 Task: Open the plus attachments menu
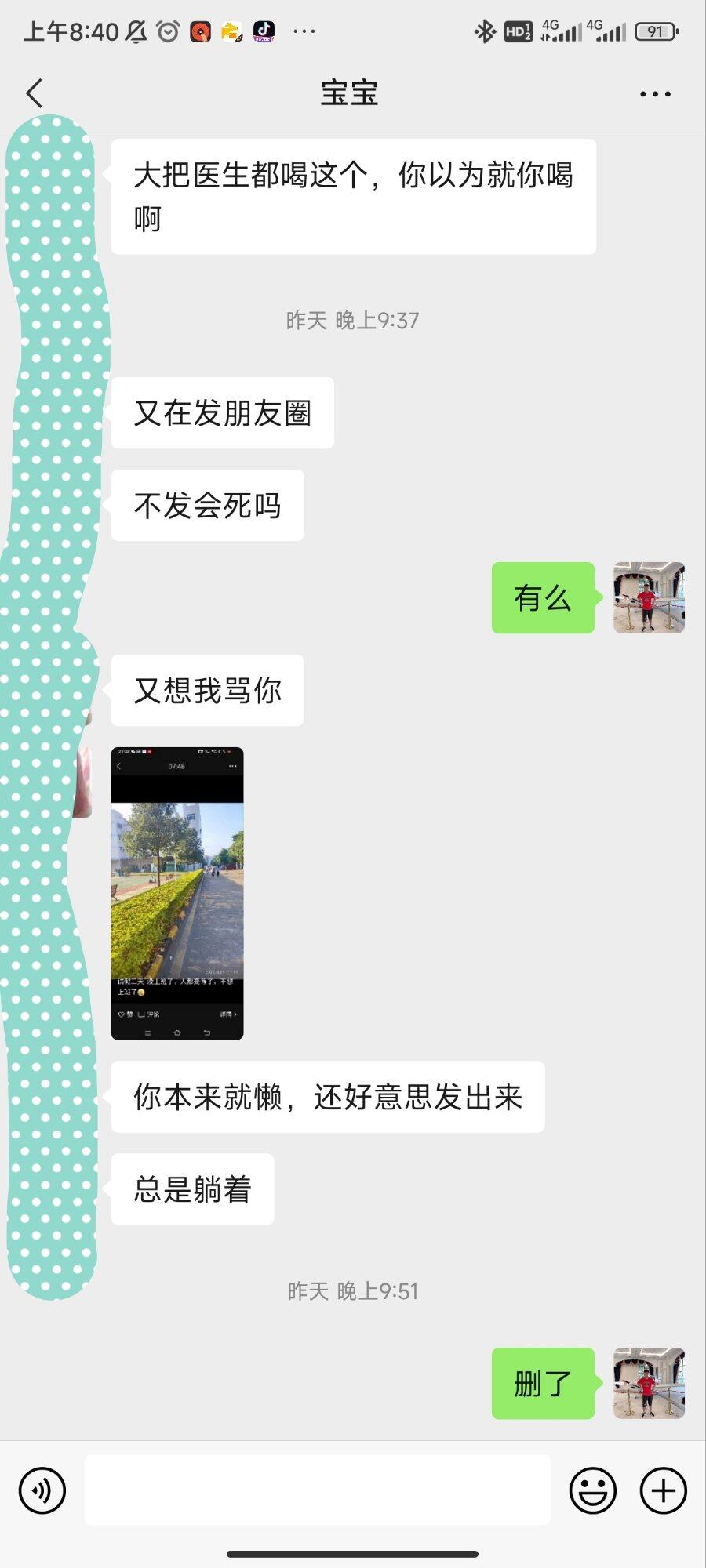click(663, 1490)
